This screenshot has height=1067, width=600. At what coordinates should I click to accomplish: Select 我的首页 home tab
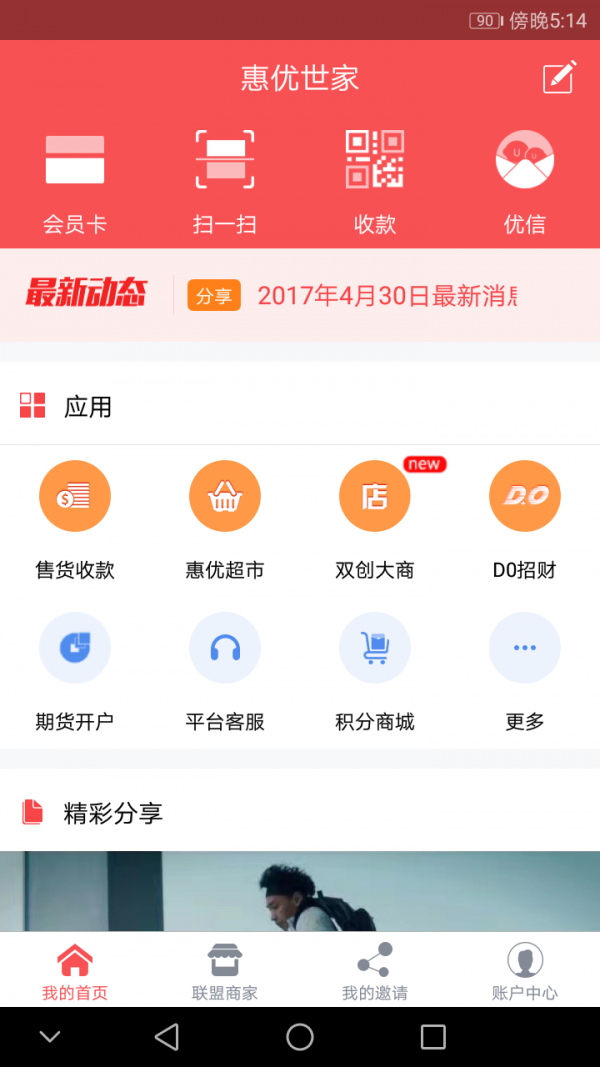[x=75, y=971]
